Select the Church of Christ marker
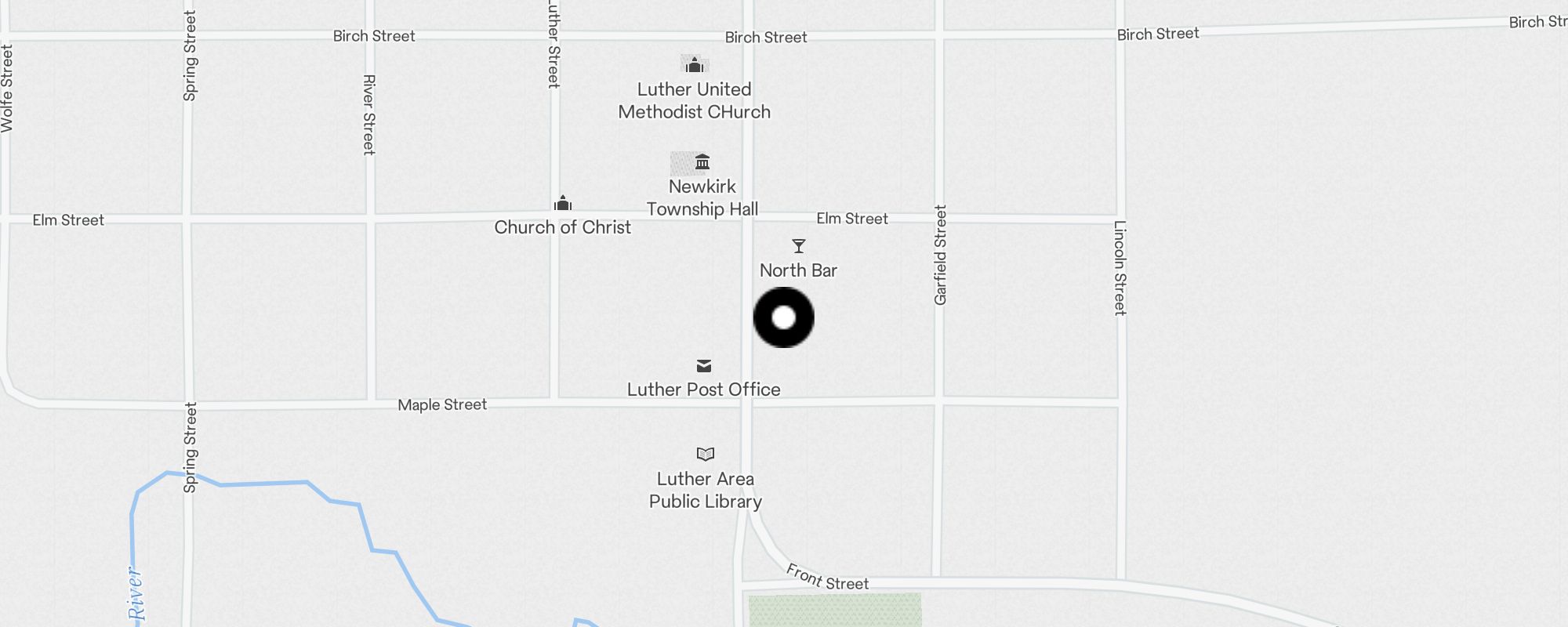The image size is (1568, 627). tap(563, 205)
